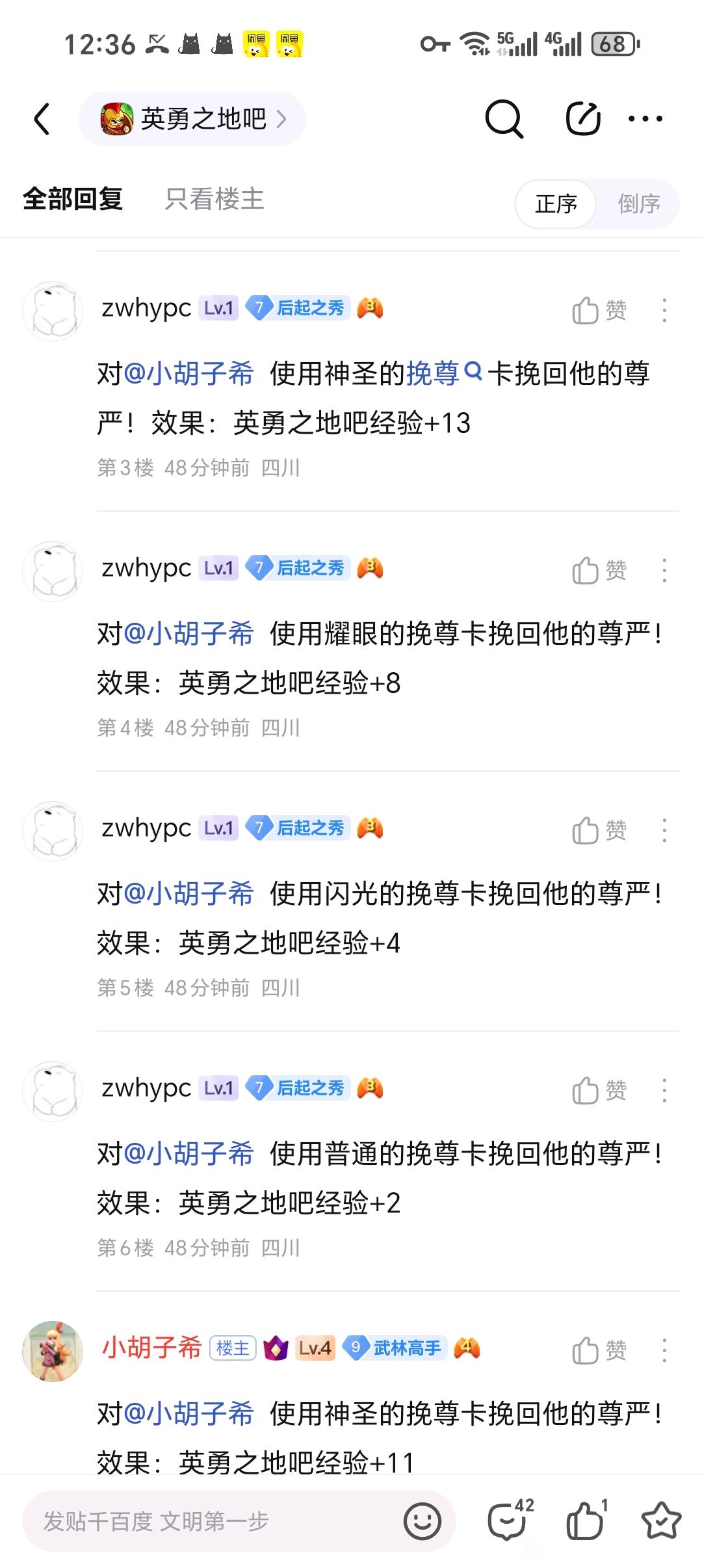
Task: Like the 第5楼 reply
Action: [599, 831]
